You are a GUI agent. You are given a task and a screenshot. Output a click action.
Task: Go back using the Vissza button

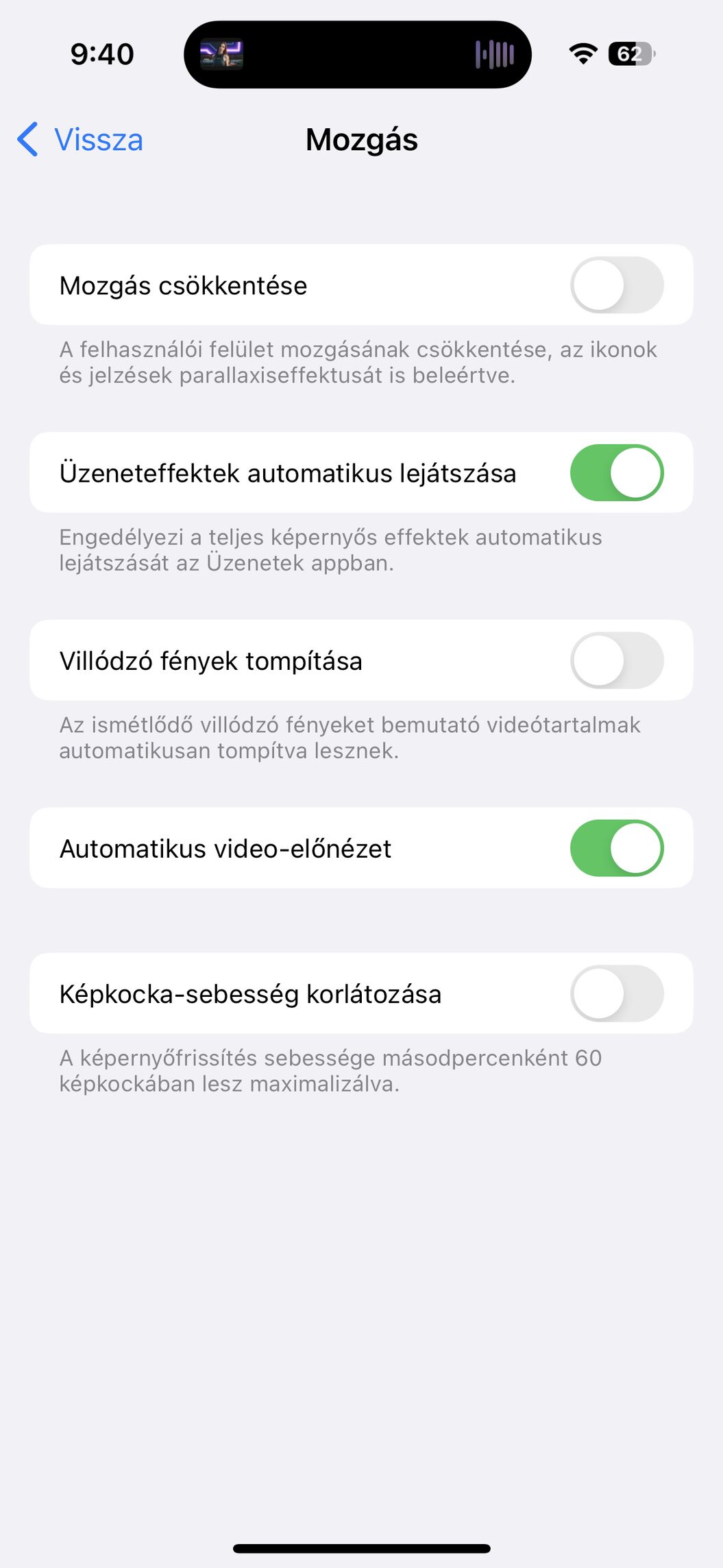(80, 140)
